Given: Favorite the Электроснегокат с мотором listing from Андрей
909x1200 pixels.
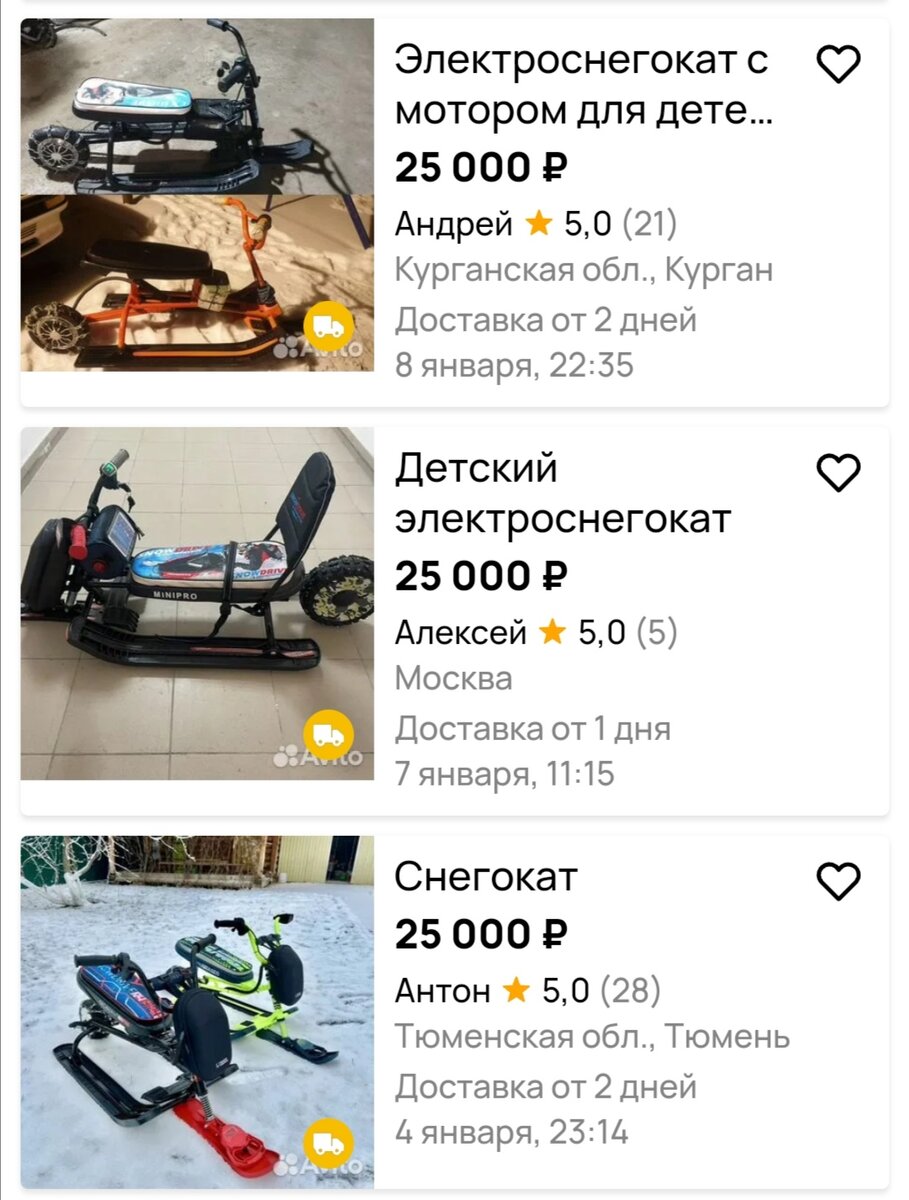Looking at the screenshot, I should (838, 65).
